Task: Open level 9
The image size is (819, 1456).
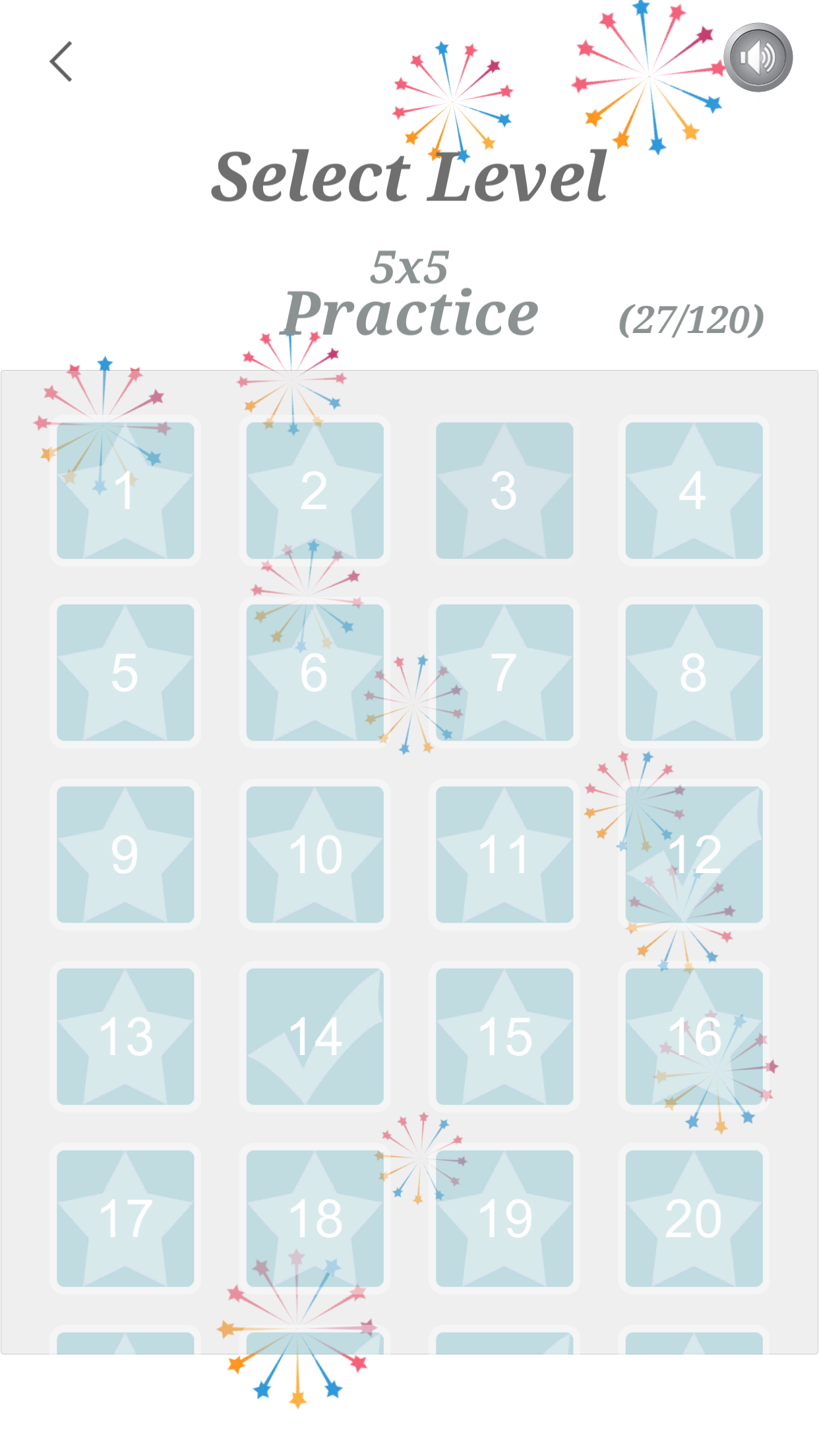Action: tap(125, 855)
